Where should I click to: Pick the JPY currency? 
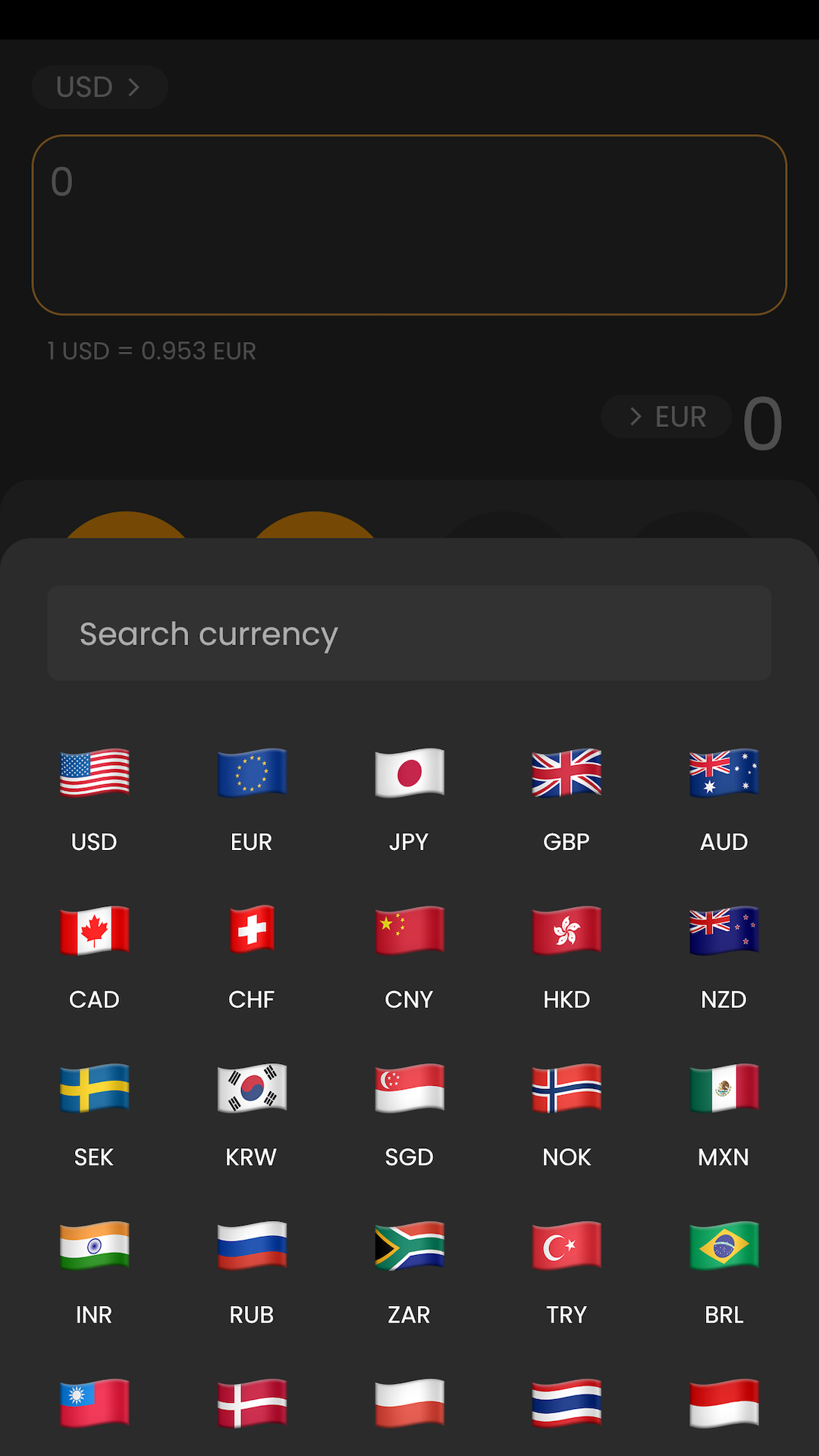tap(409, 796)
